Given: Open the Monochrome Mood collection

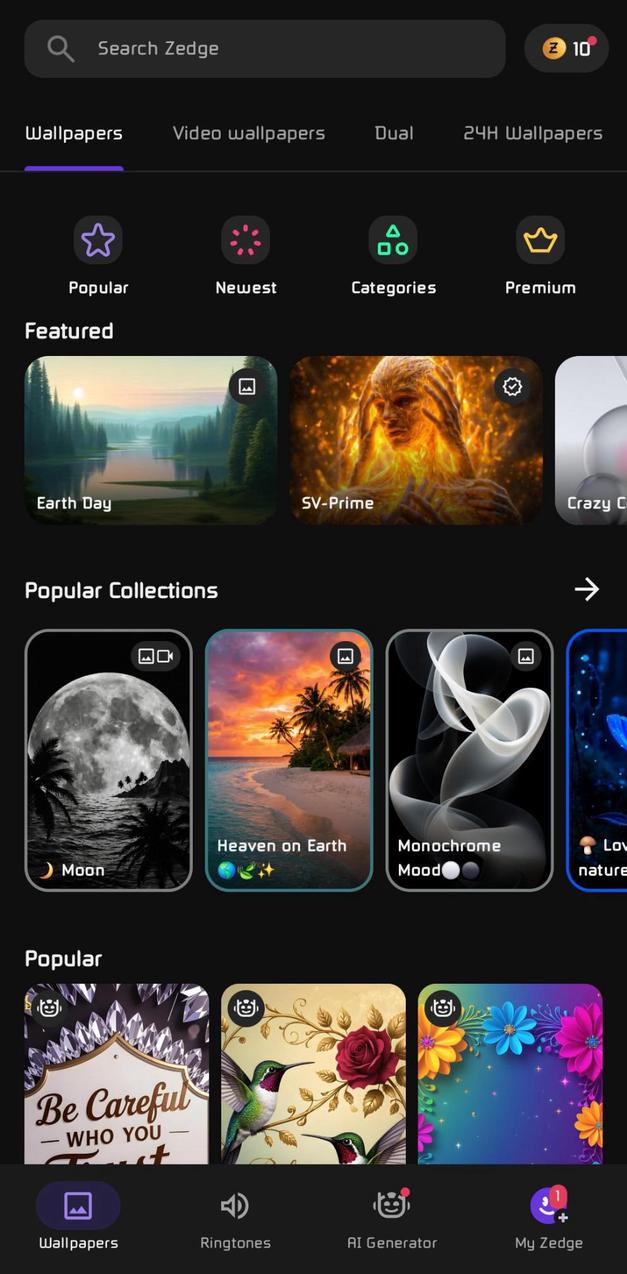Looking at the screenshot, I should pyautogui.click(x=469, y=760).
